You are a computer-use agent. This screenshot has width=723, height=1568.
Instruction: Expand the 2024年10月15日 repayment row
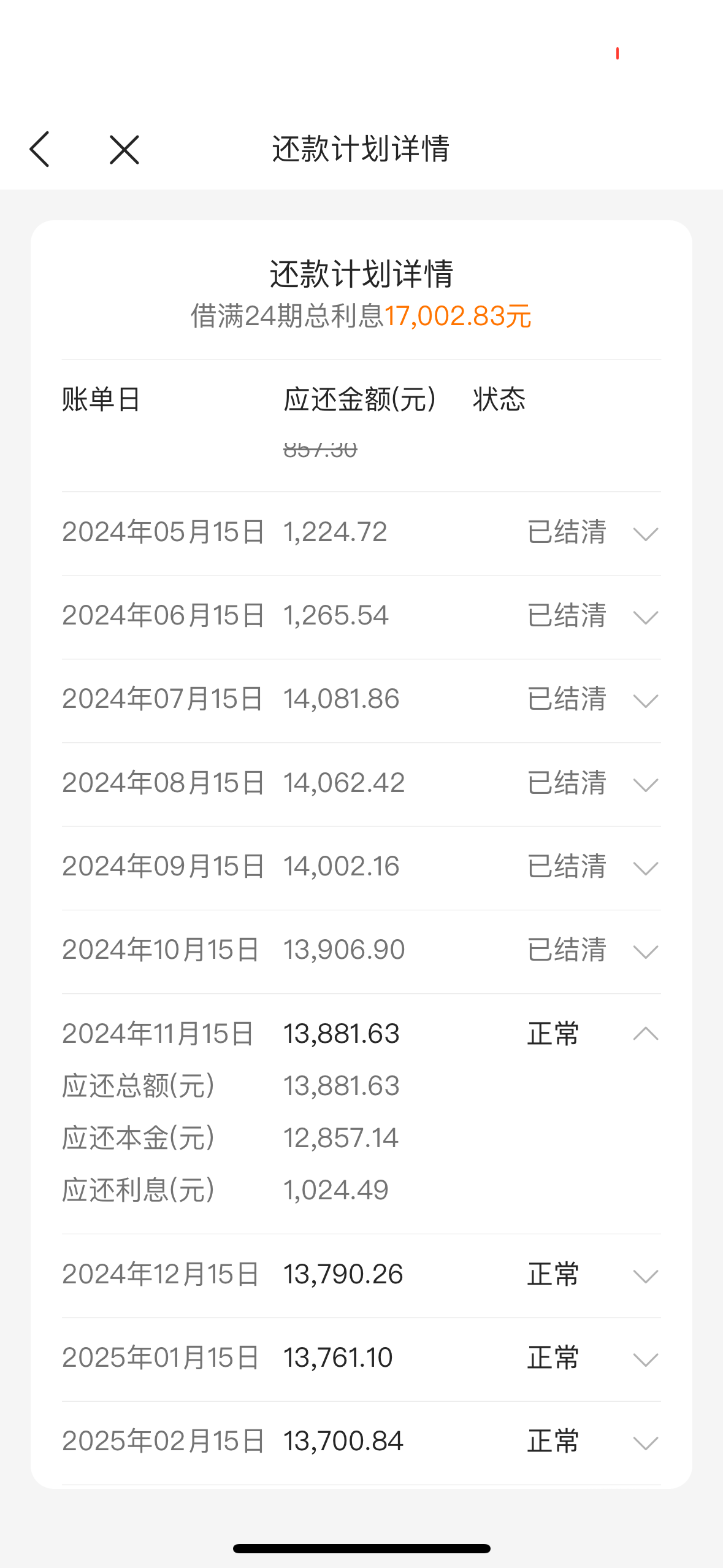coord(645,951)
